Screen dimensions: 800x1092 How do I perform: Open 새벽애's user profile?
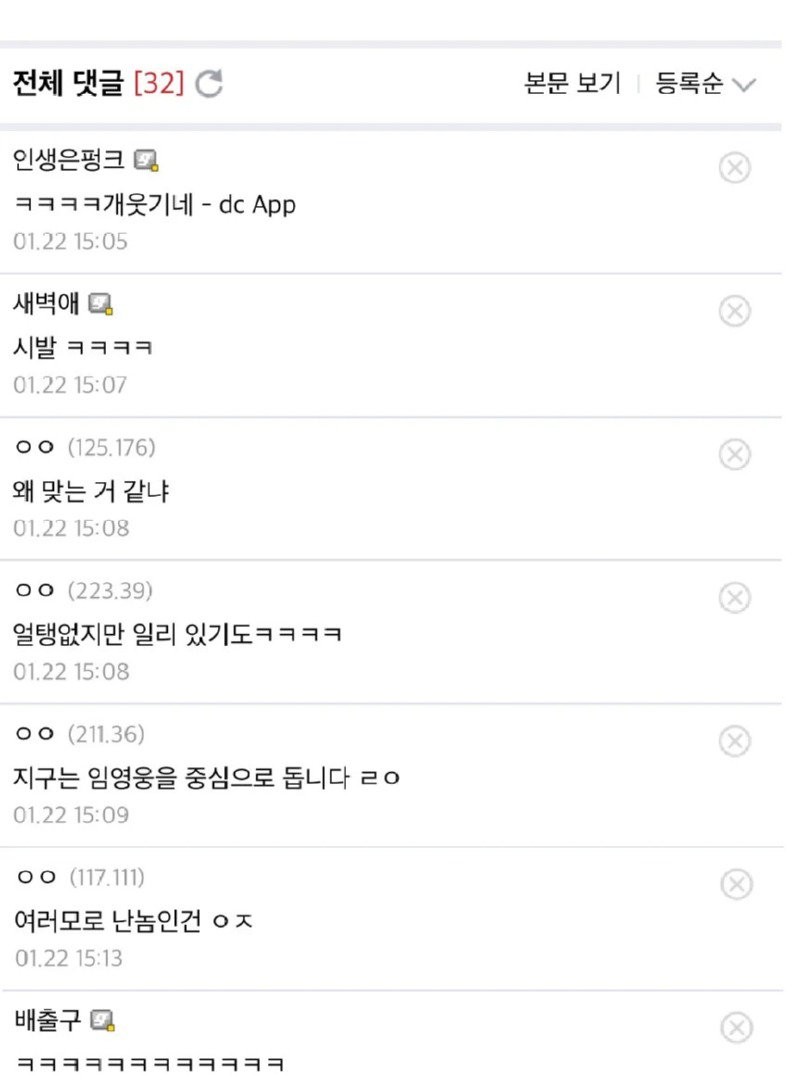point(47,303)
